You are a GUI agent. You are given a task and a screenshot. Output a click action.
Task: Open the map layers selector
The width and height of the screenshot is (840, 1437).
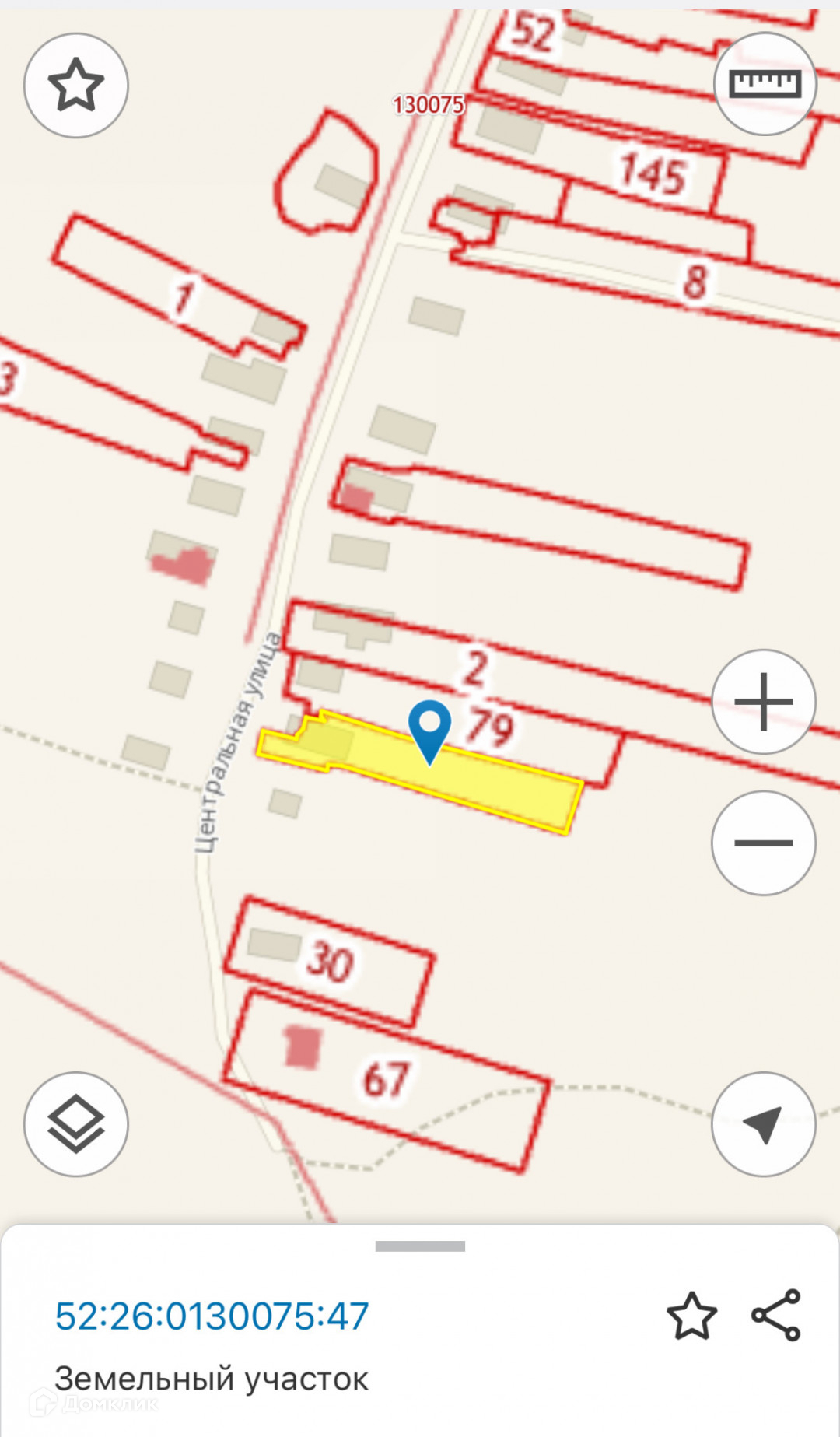click(x=75, y=1124)
